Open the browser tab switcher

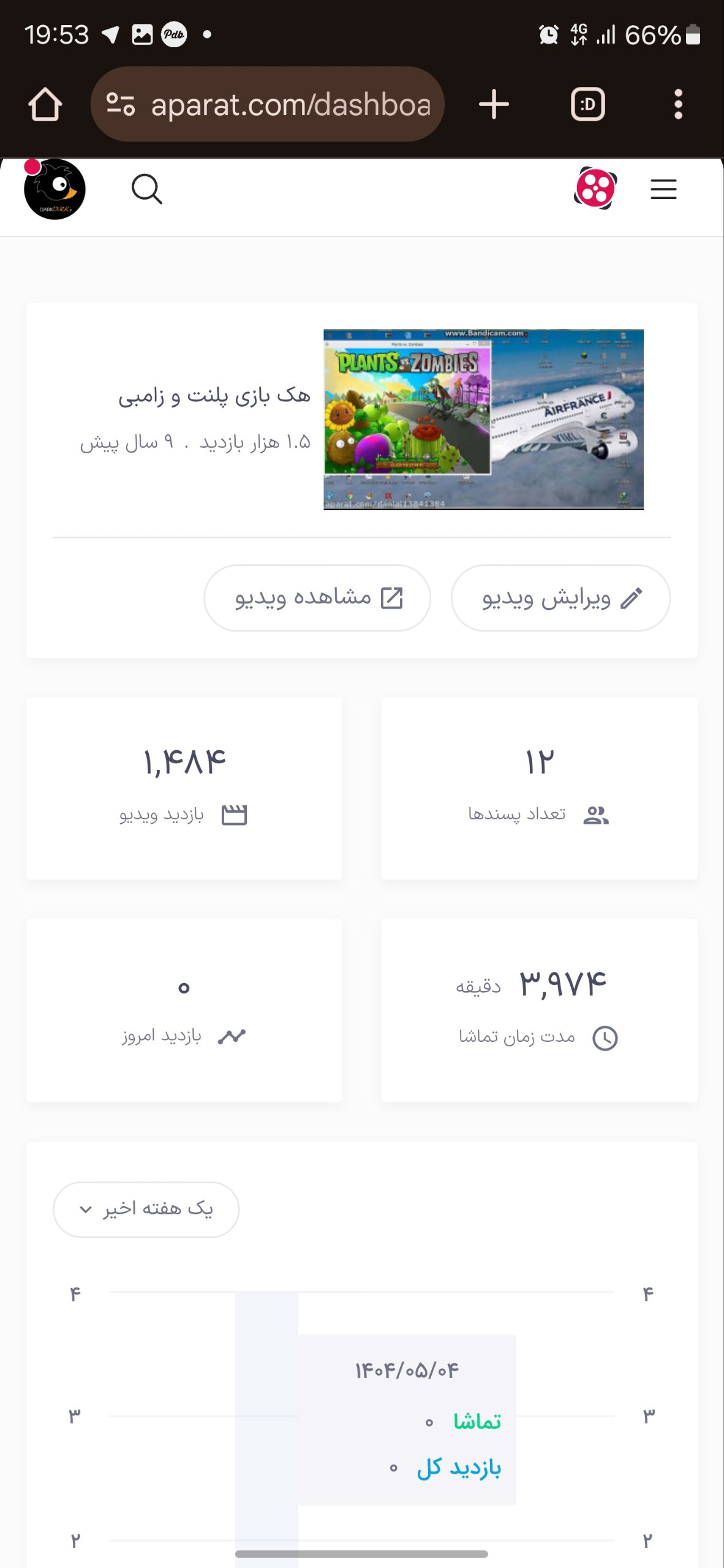[587, 104]
